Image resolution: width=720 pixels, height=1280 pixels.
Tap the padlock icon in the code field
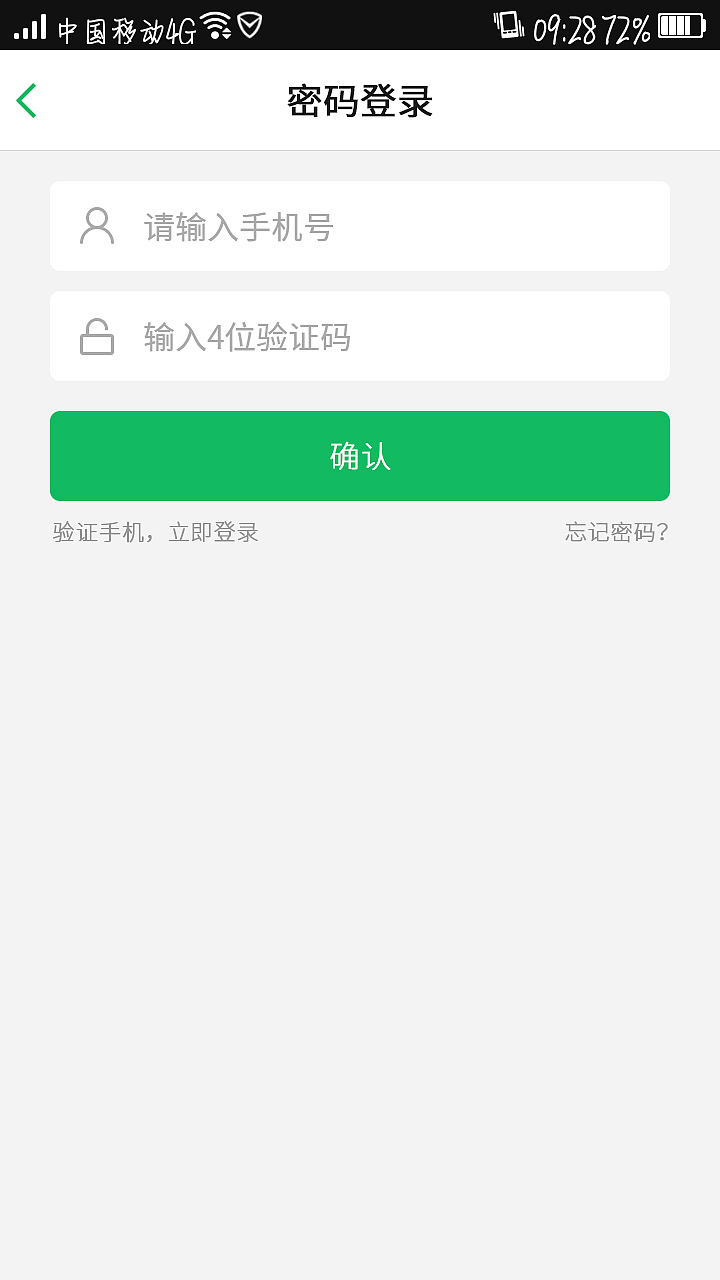click(x=96, y=336)
